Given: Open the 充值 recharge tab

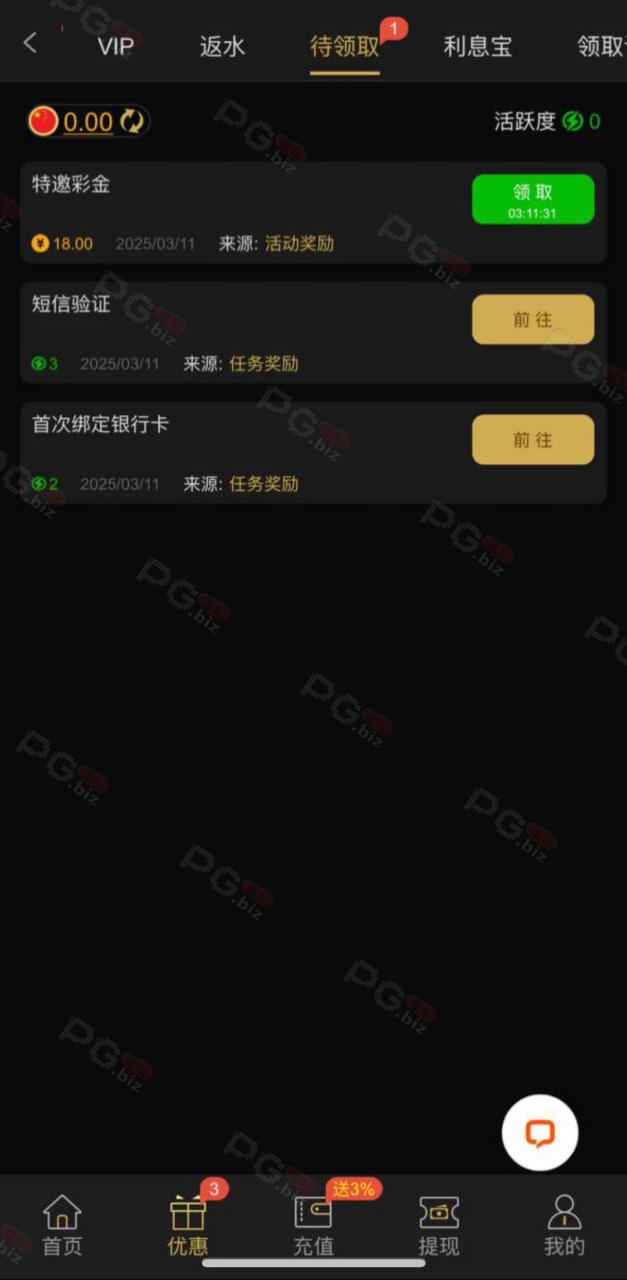Looking at the screenshot, I should click(313, 1225).
